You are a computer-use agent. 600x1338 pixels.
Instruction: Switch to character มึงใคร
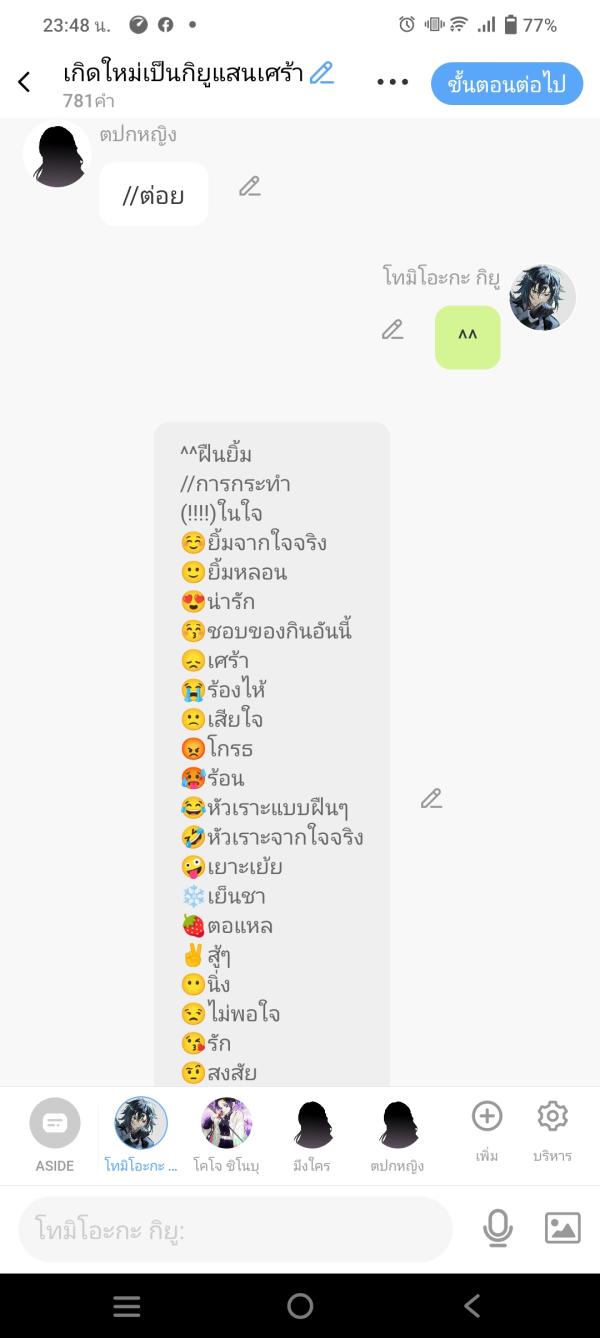pyautogui.click(x=313, y=1124)
